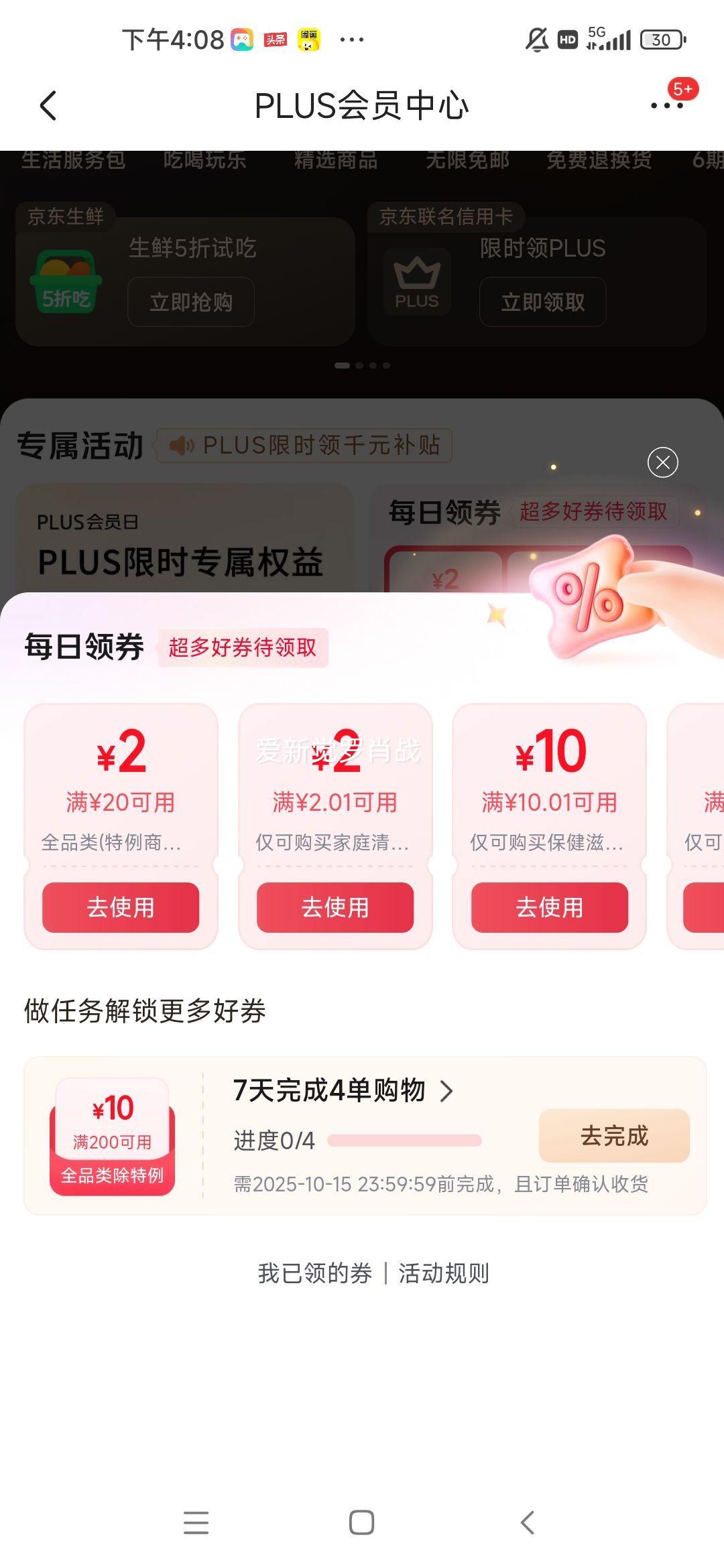Open the three-dot overflow menu
This screenshot has height=1568, width=724.
pos(666,106)
